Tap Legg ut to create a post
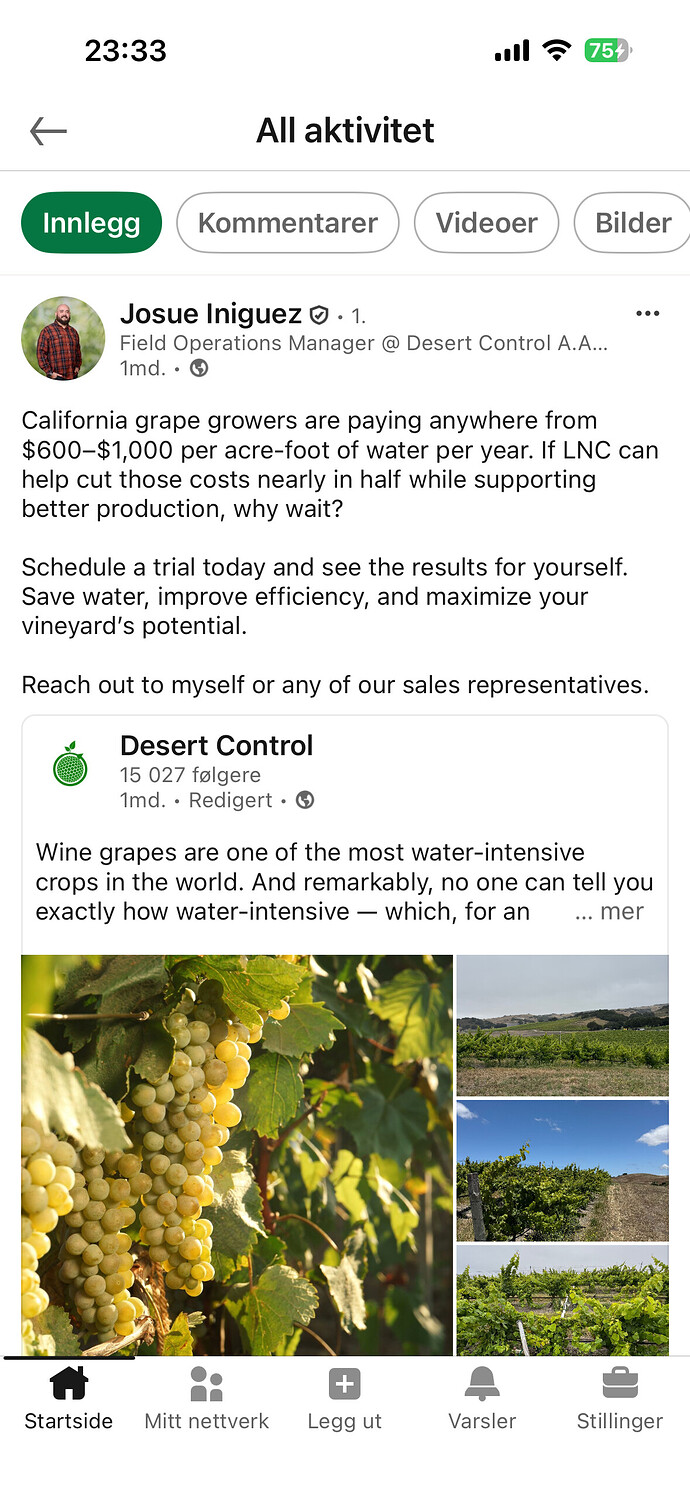Image resolution: width=690 pixels, height=1495 pixels. [x=345, y=1399]
